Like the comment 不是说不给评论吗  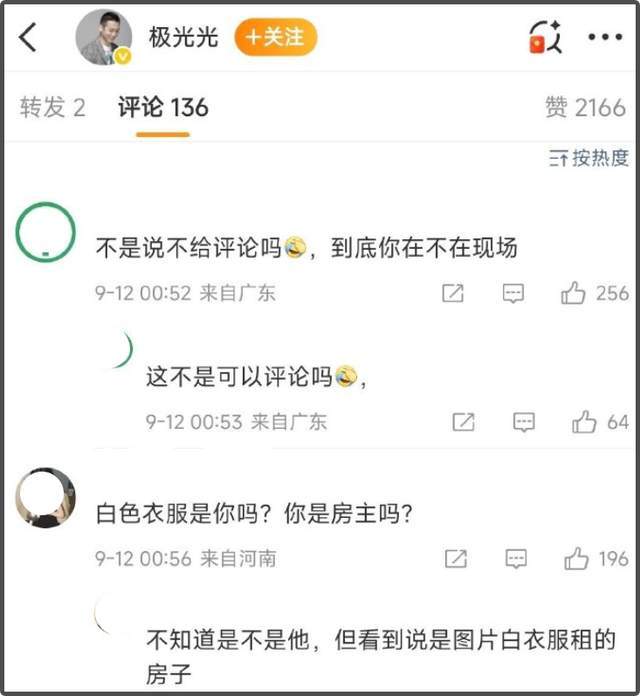pyautogui.click(x=574, y=293)
